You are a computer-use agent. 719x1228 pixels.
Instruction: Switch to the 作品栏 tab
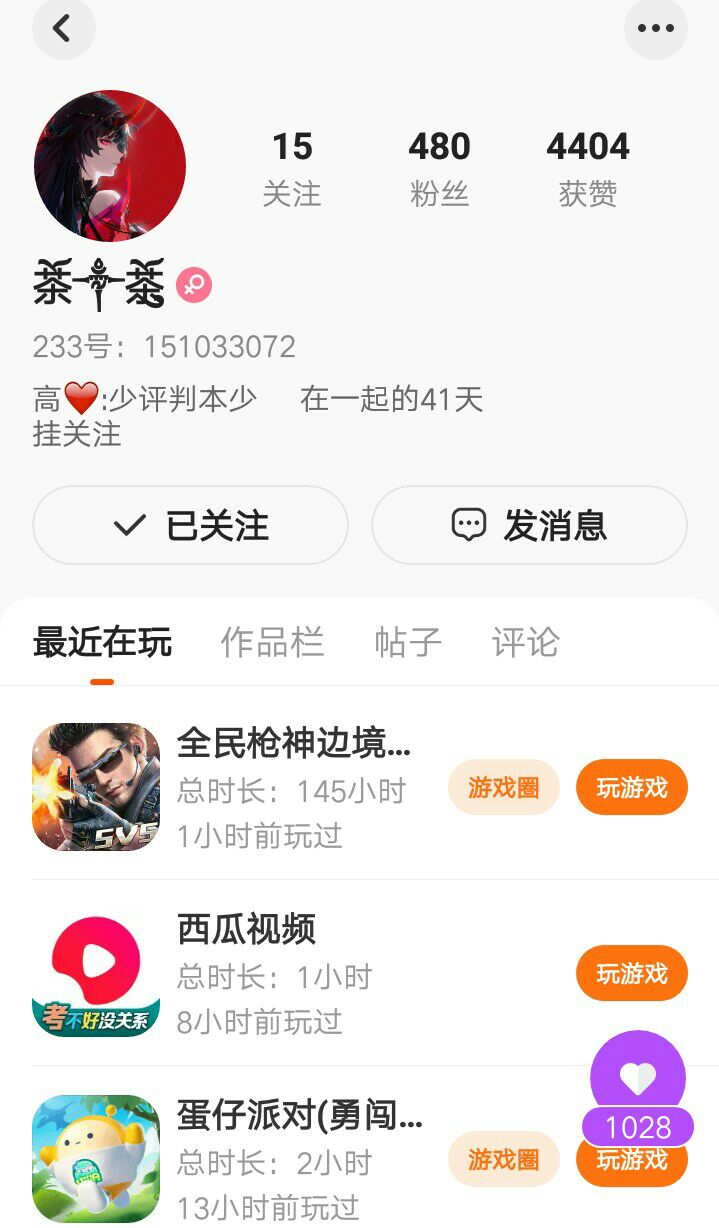pyautogui.click(x=272, y=642)
